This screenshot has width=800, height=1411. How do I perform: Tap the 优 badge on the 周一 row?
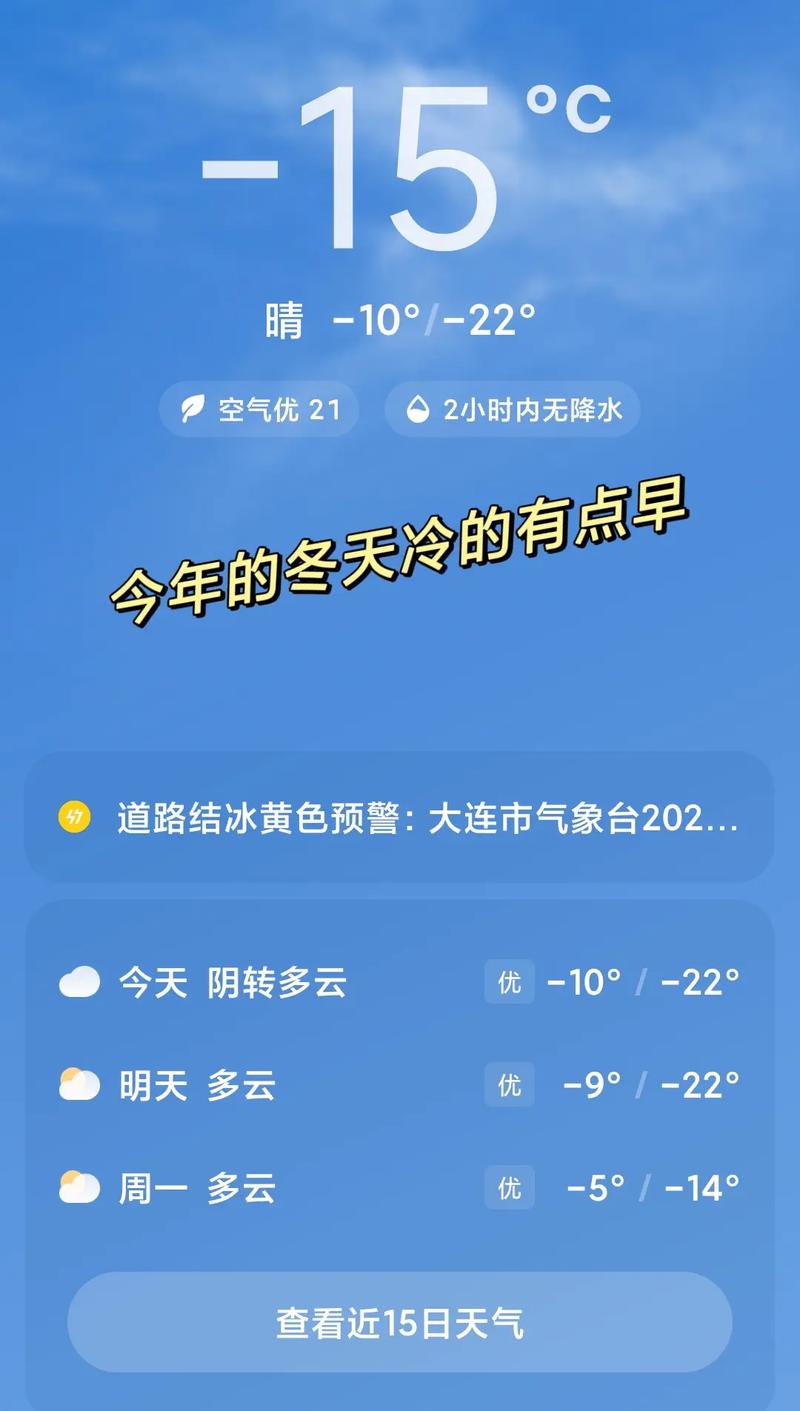pyautogui.click(x=508, y=1187)
